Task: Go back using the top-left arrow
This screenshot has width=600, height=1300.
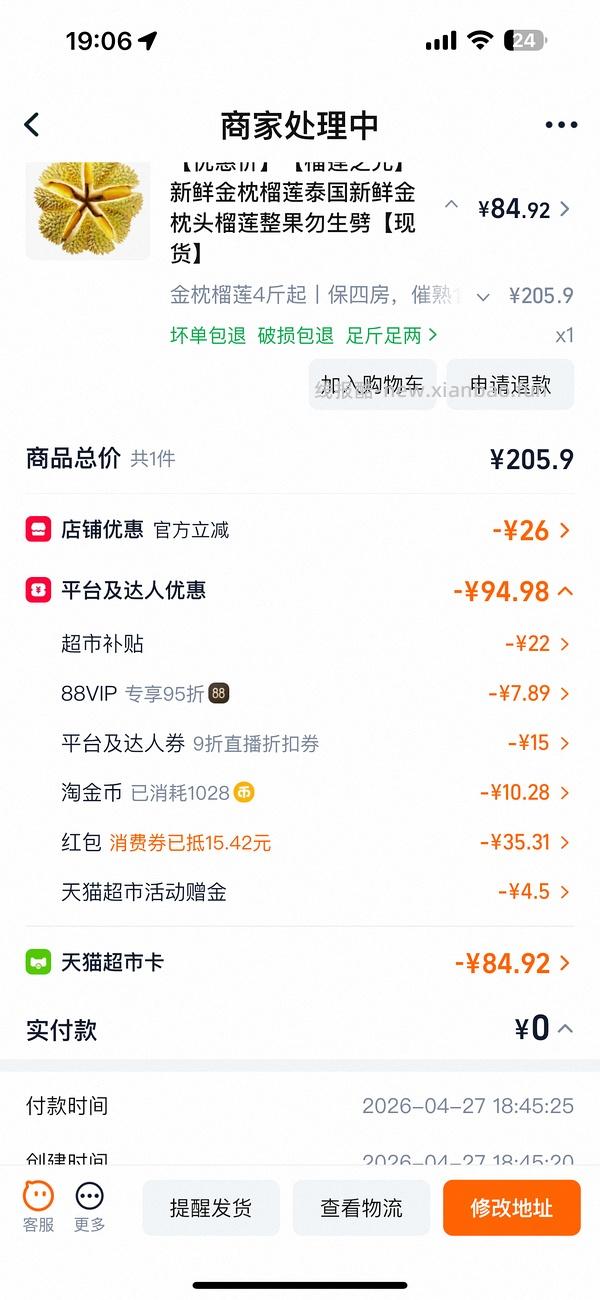Action: point(32,125)
